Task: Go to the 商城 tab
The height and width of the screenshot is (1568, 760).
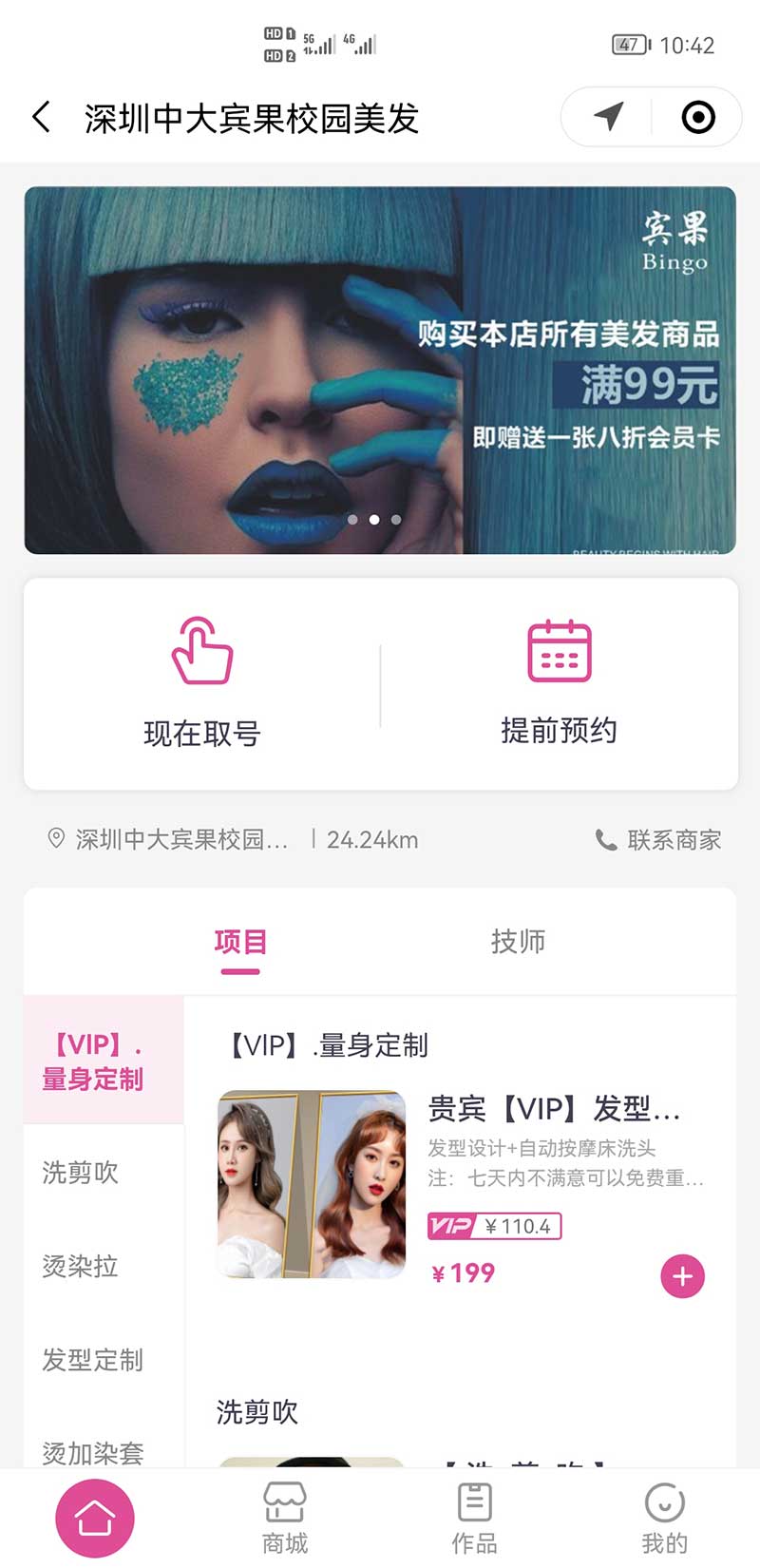Action: pos(285,1519)
